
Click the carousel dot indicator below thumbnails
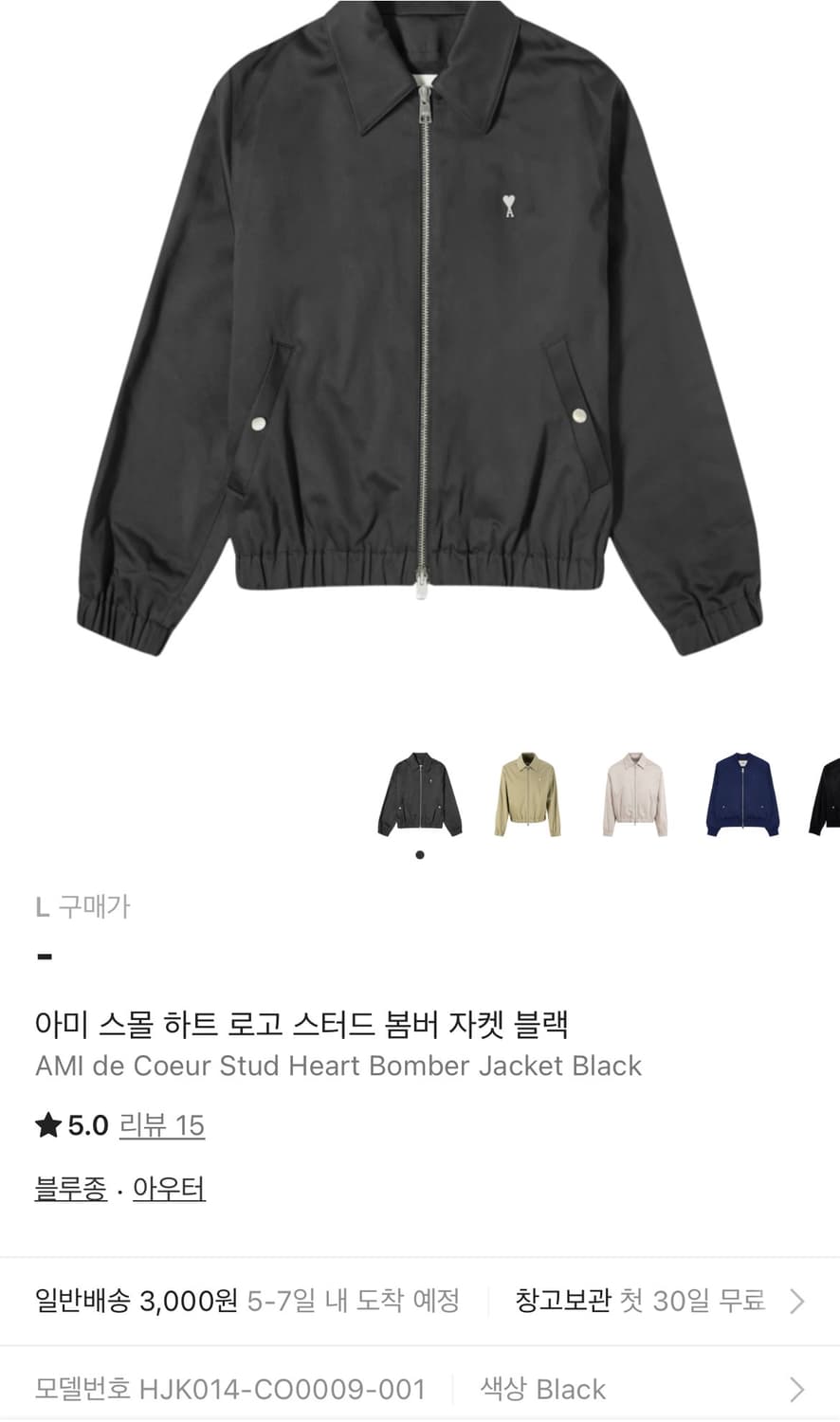418,852
